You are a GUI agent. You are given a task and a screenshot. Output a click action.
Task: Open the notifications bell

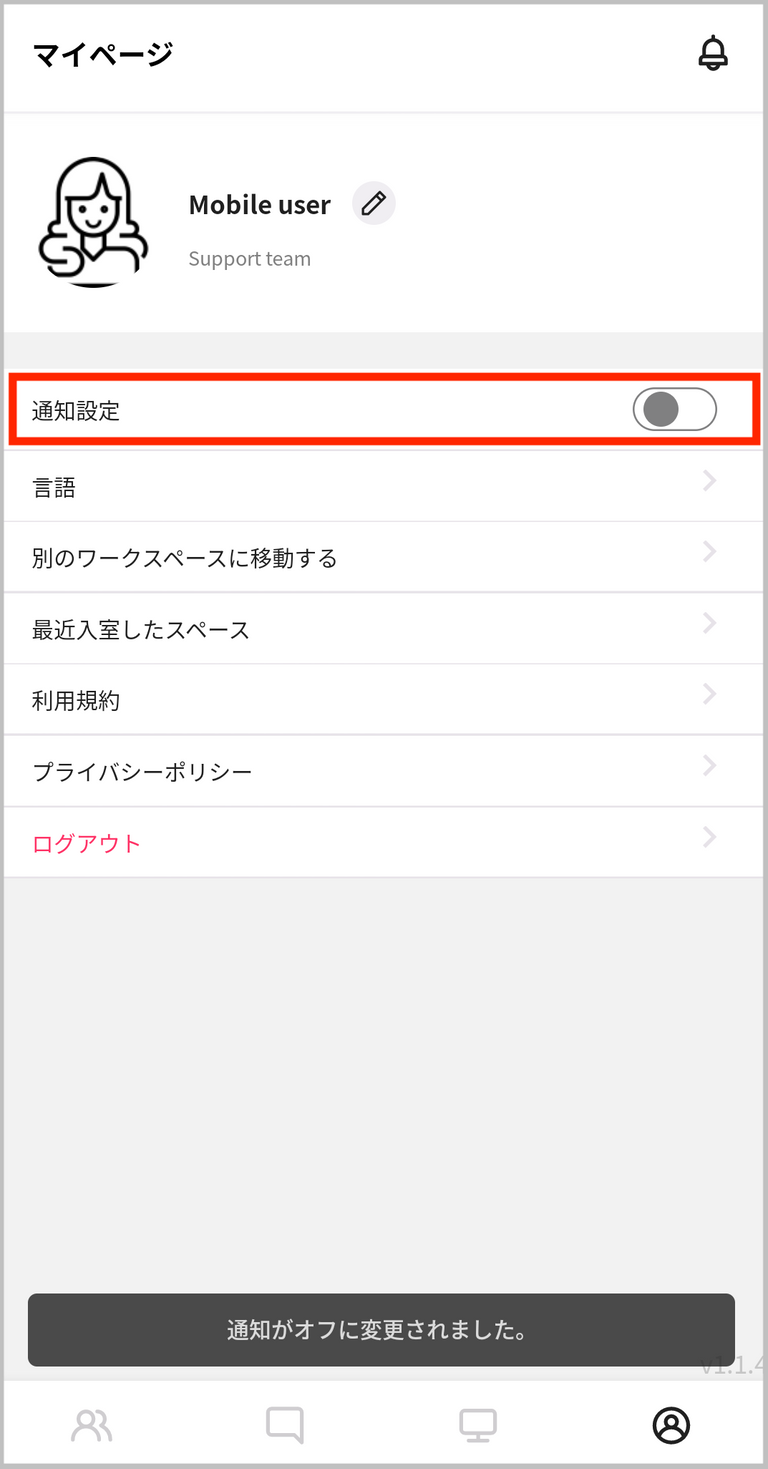tap(712, 53)
